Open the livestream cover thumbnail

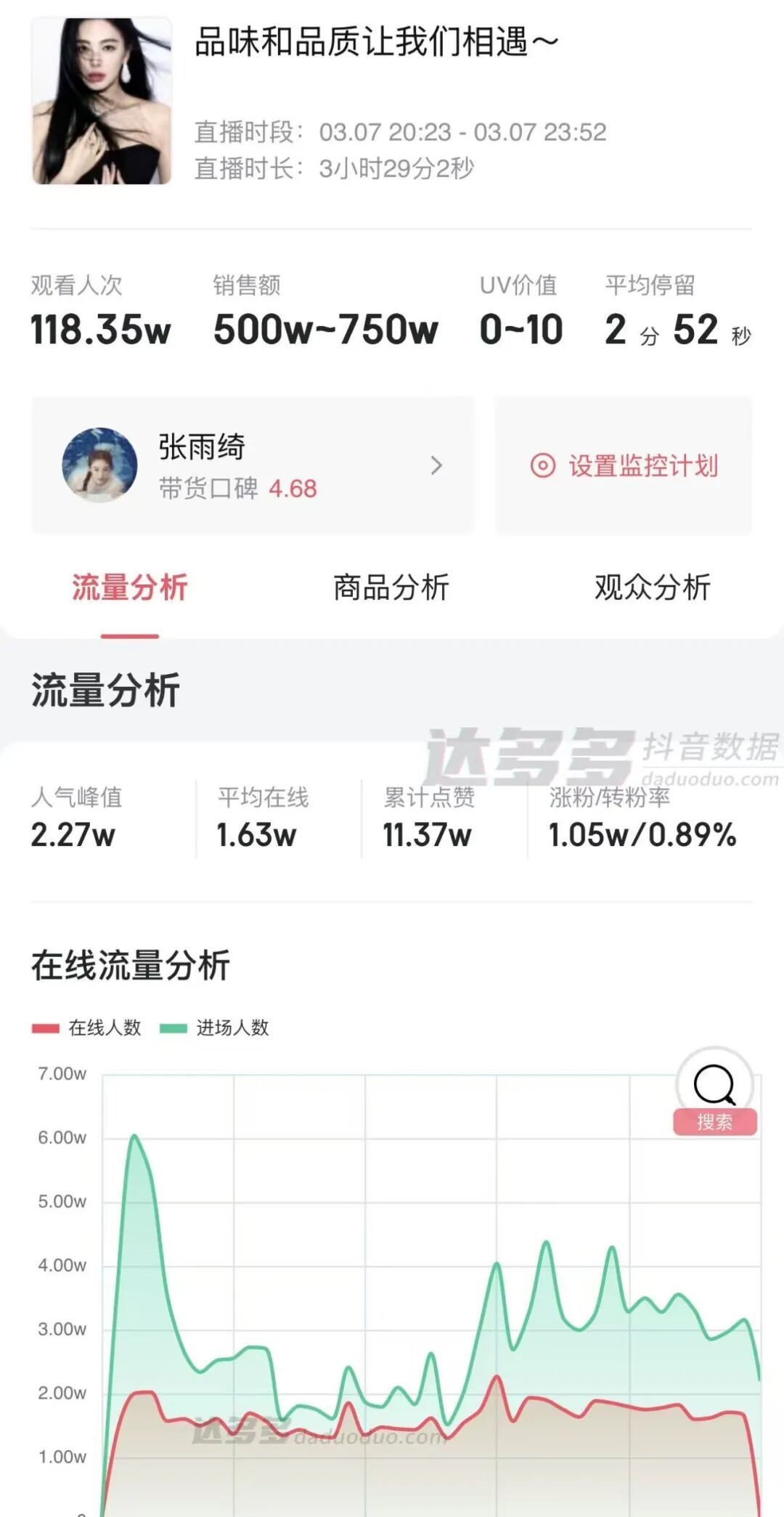102,101
